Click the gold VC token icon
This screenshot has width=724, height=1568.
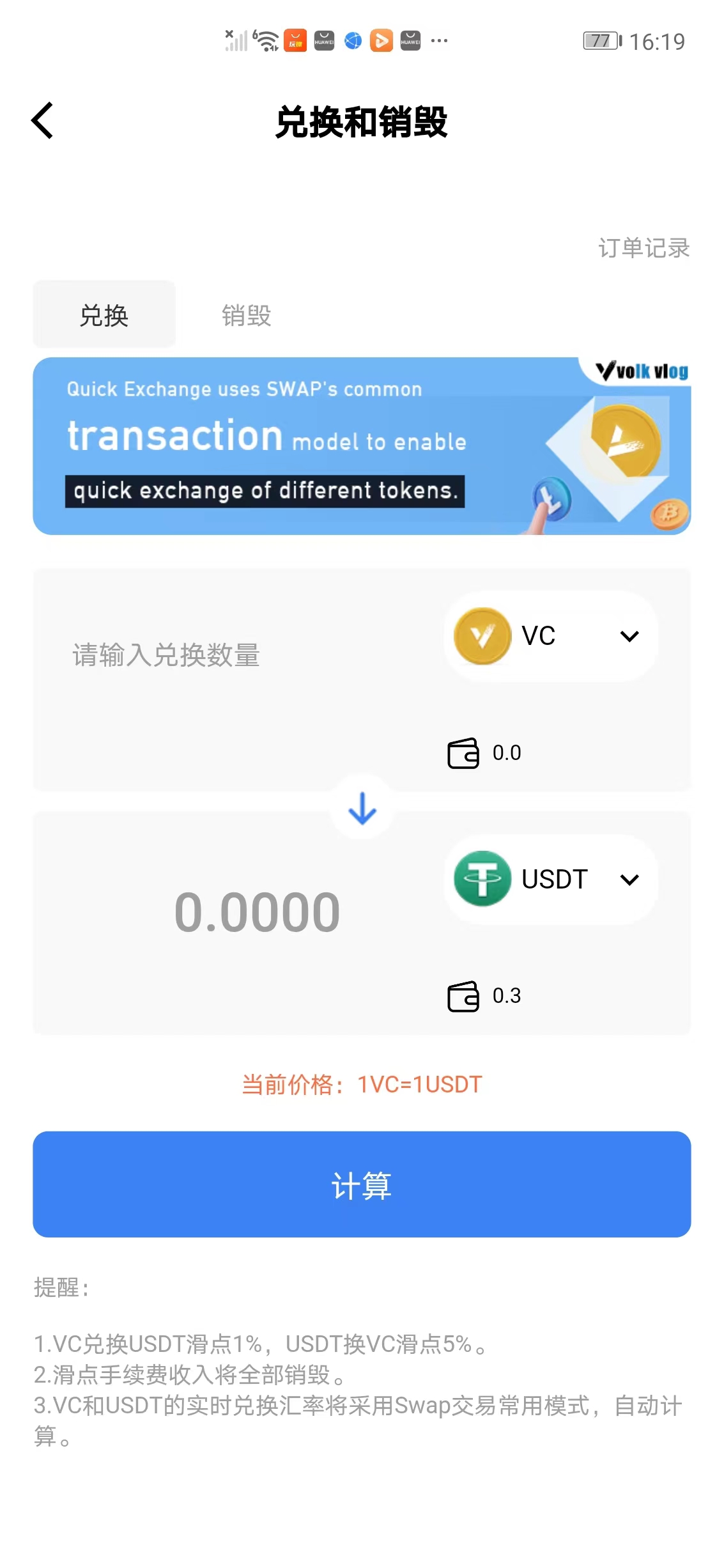[x=484, y=636]
